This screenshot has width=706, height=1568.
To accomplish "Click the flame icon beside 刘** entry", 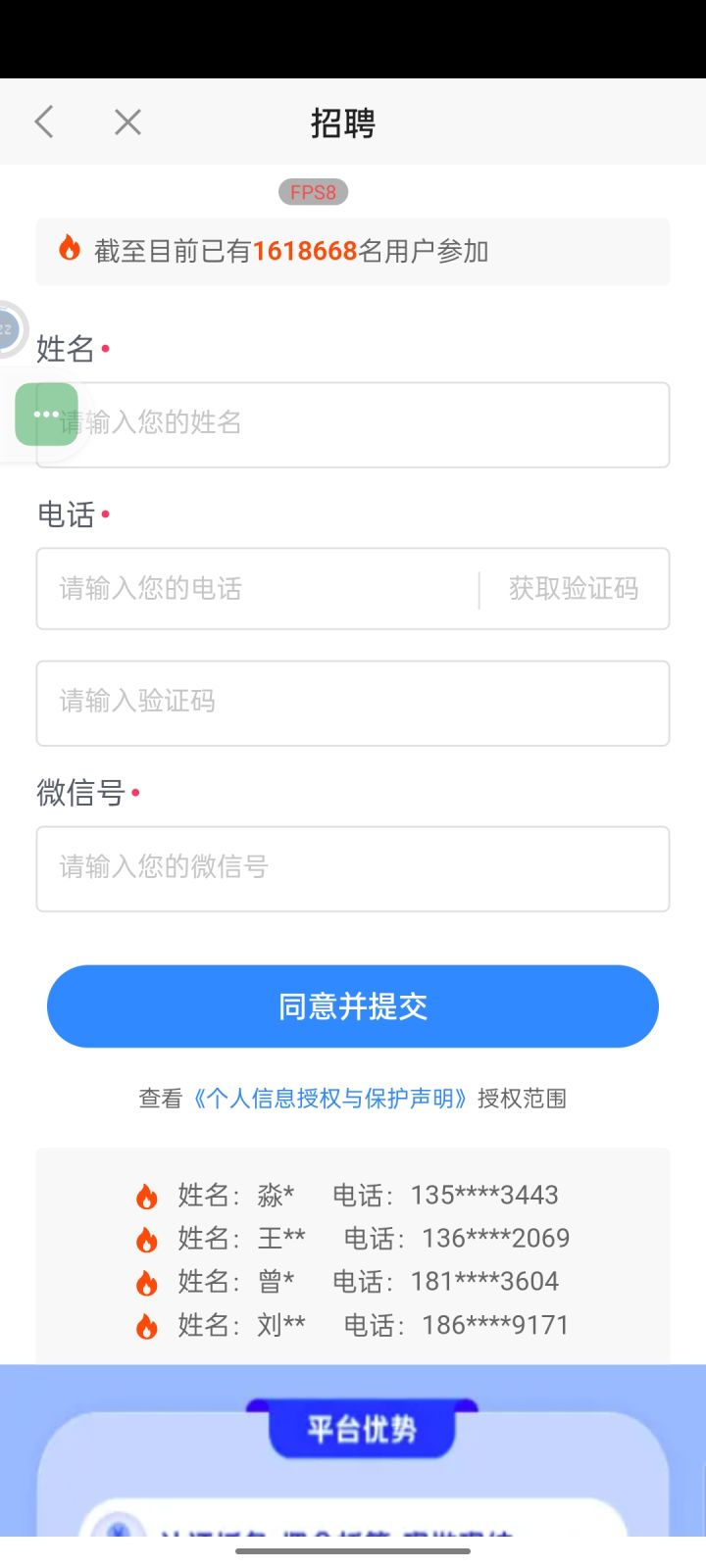I will point(147,1324).
